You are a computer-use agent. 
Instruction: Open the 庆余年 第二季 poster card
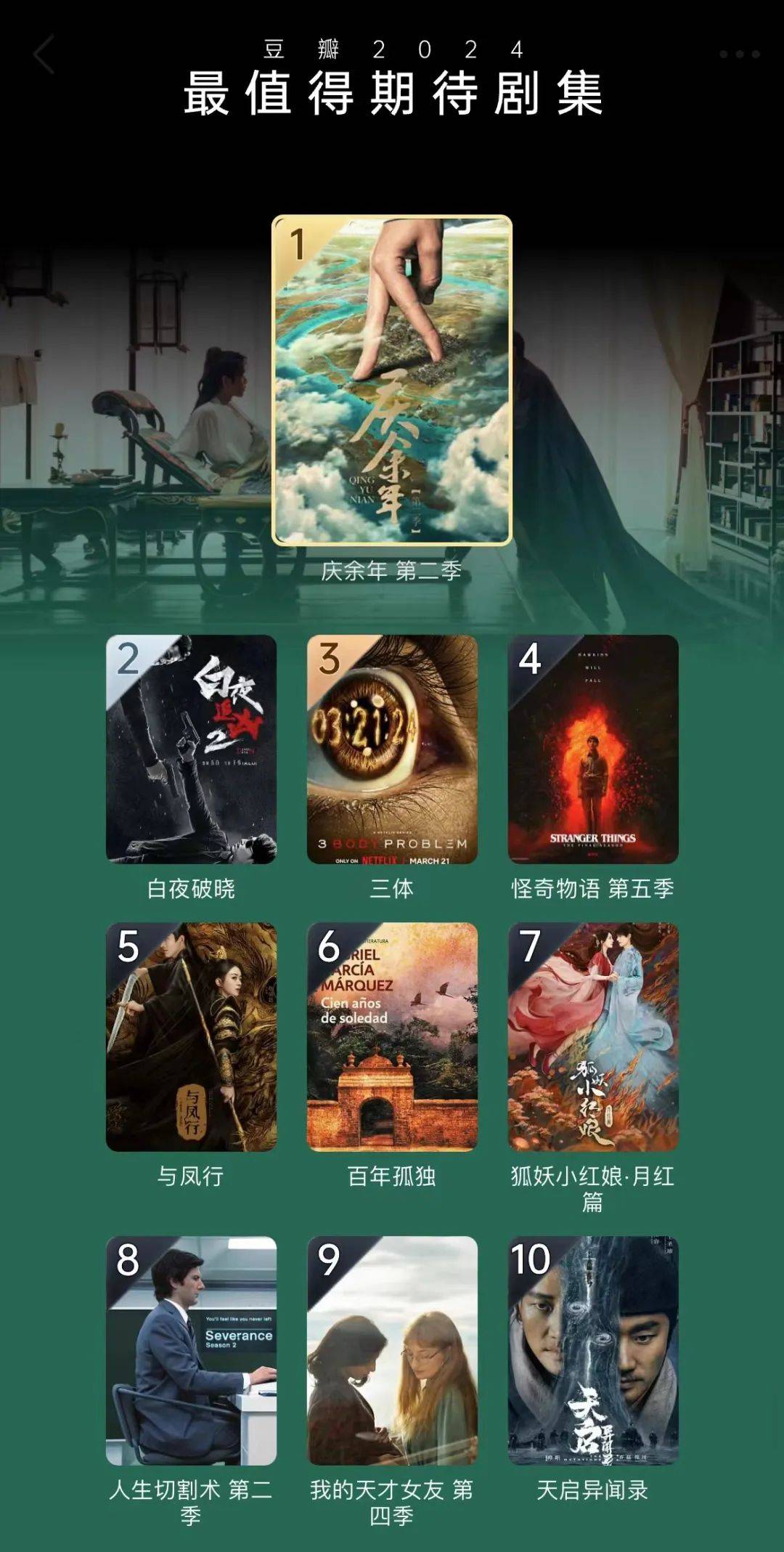tap(391, 380)
